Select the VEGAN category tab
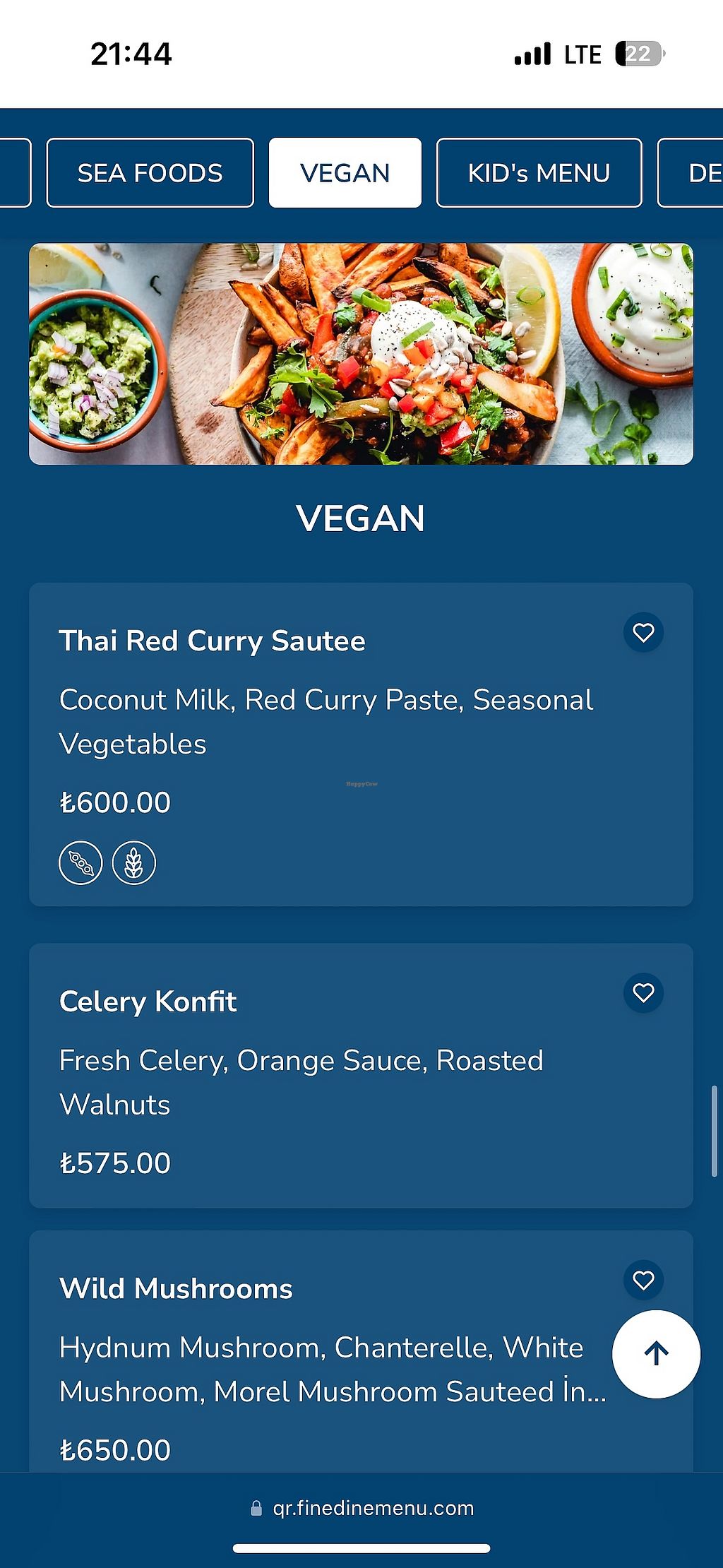723x1568 pixels. click(x=345, y=173)
